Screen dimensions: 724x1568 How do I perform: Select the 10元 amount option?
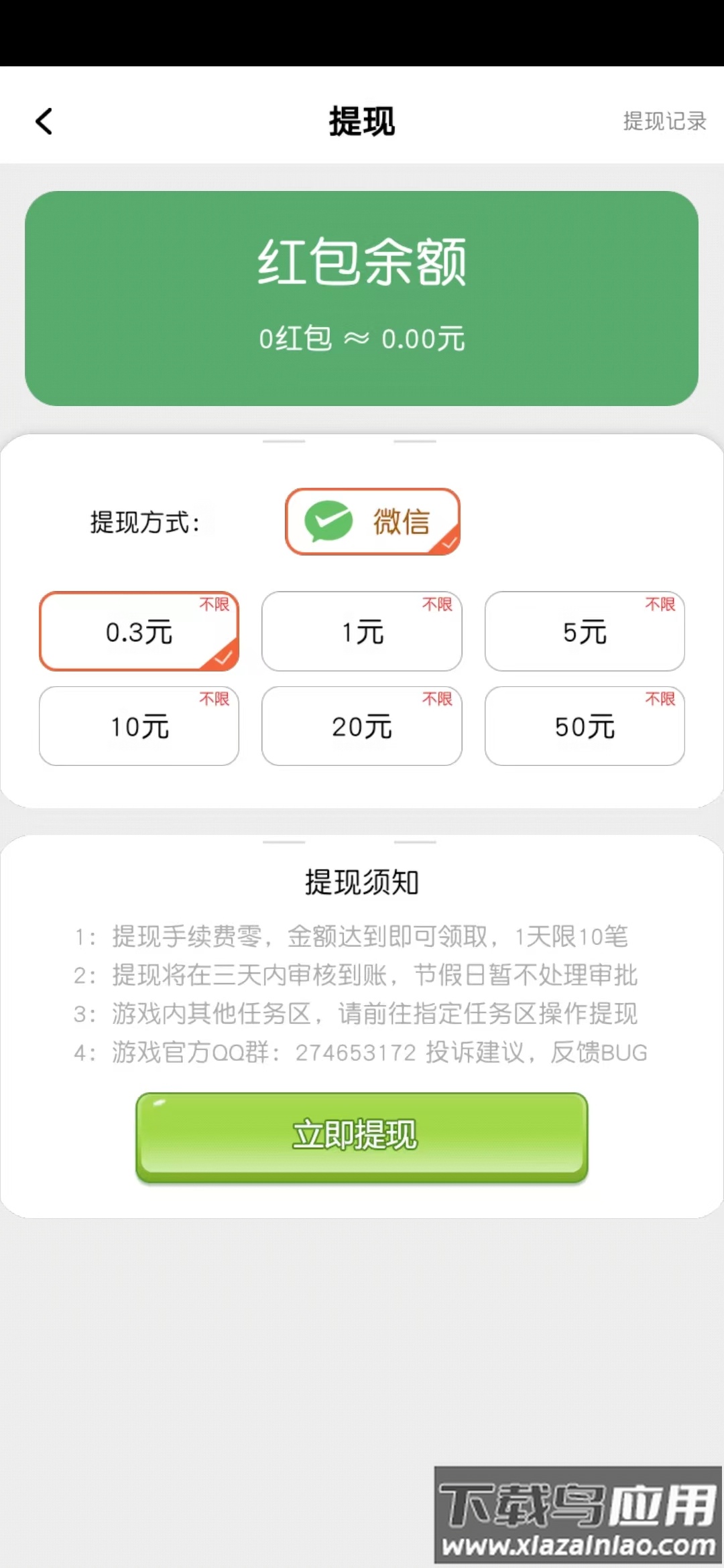pyautogui.click(x=138, y=727)
